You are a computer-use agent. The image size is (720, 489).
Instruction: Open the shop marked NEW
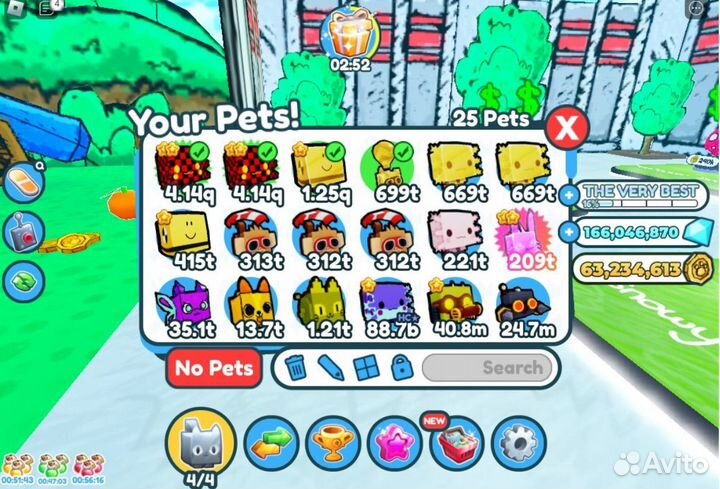[x=455, y=443]
